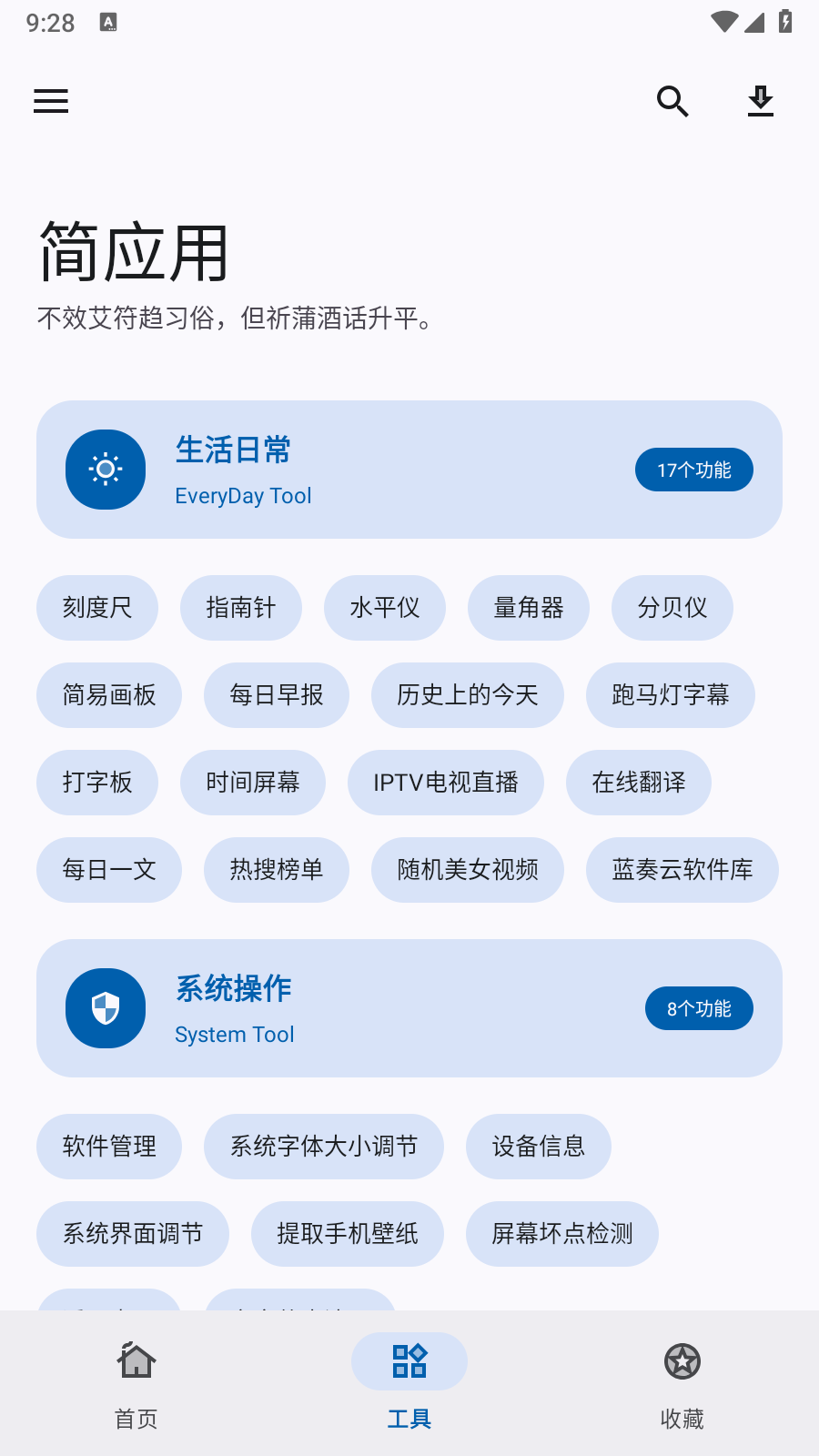Tap the 17个功能 badge
Image resolution: width=819 pixels, height=1456 pixels.
click(x=693, y=470)
